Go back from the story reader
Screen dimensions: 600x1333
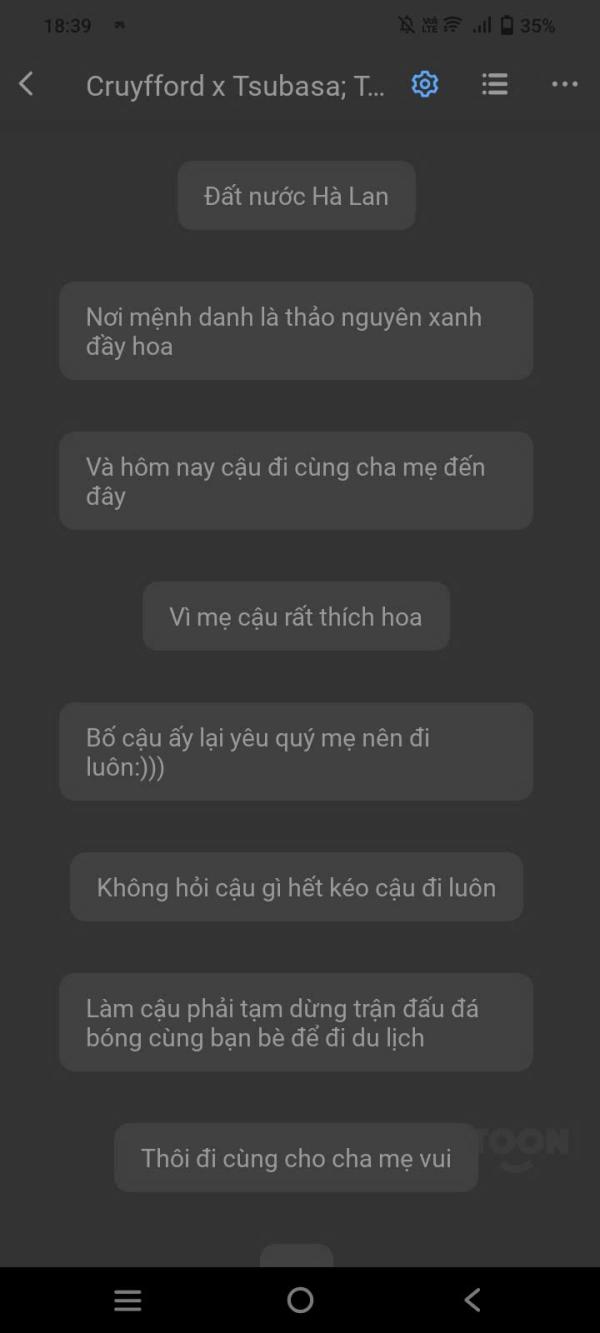pyautogui.click(x=27, y=85)
